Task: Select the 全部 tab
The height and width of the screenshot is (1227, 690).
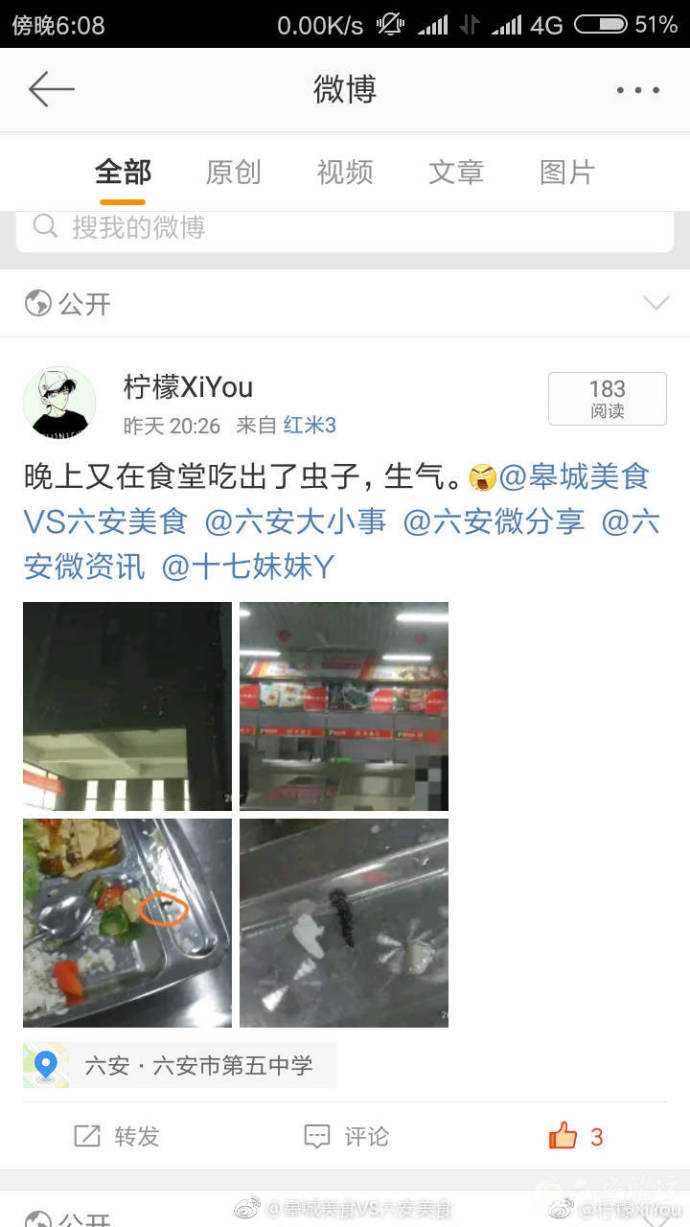Action: click(x=123, y=172)
